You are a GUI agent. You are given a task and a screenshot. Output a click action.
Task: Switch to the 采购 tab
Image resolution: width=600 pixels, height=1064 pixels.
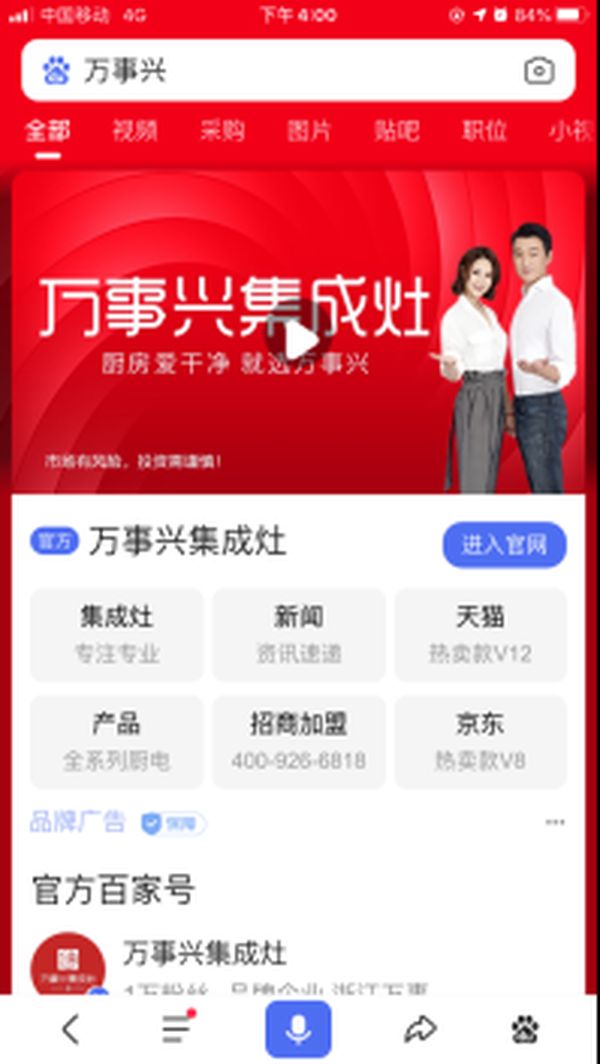221,131
